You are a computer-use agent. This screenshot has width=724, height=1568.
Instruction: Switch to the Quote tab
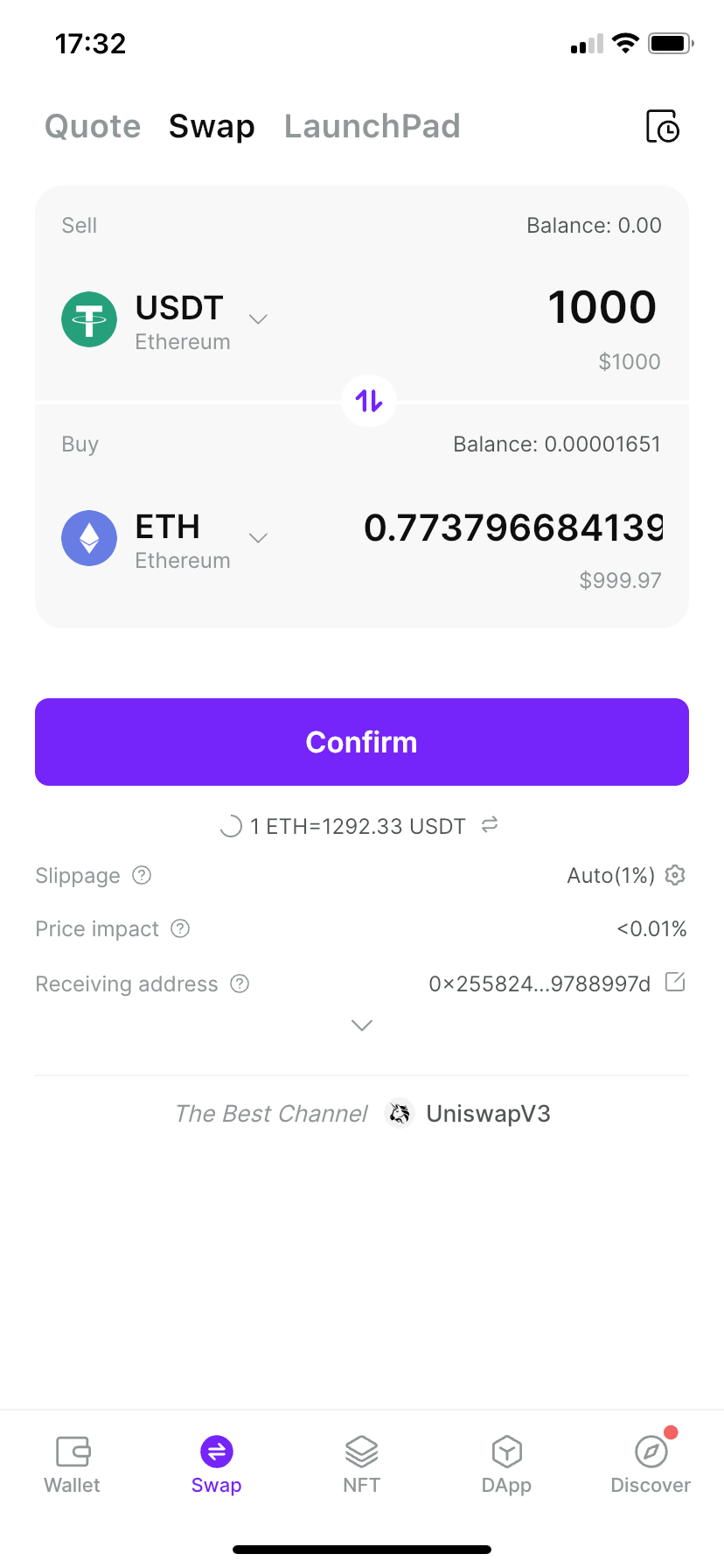click(x=92, y=126)
